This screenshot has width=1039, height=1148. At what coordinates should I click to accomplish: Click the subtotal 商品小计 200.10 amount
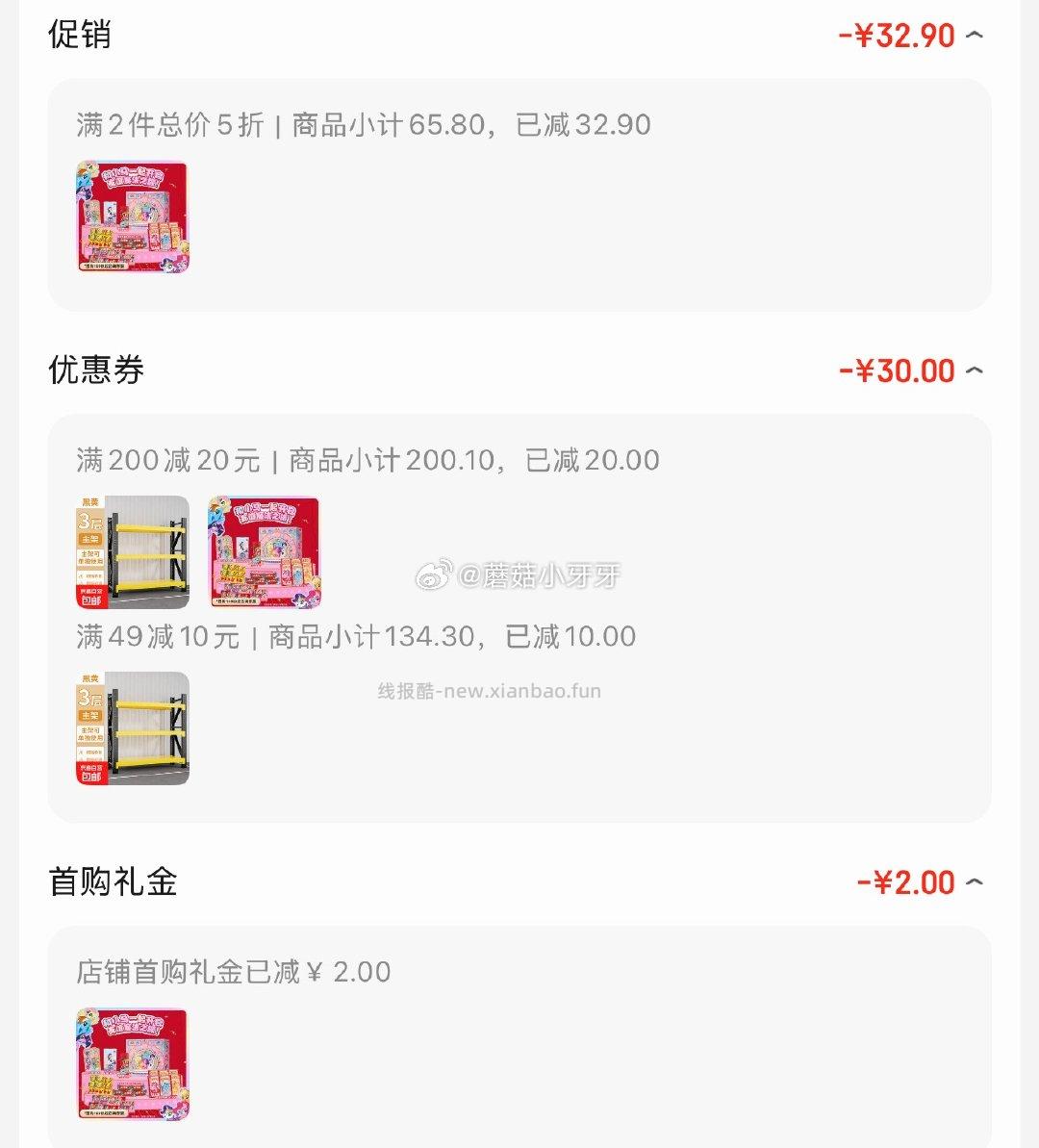pos(447,460)
